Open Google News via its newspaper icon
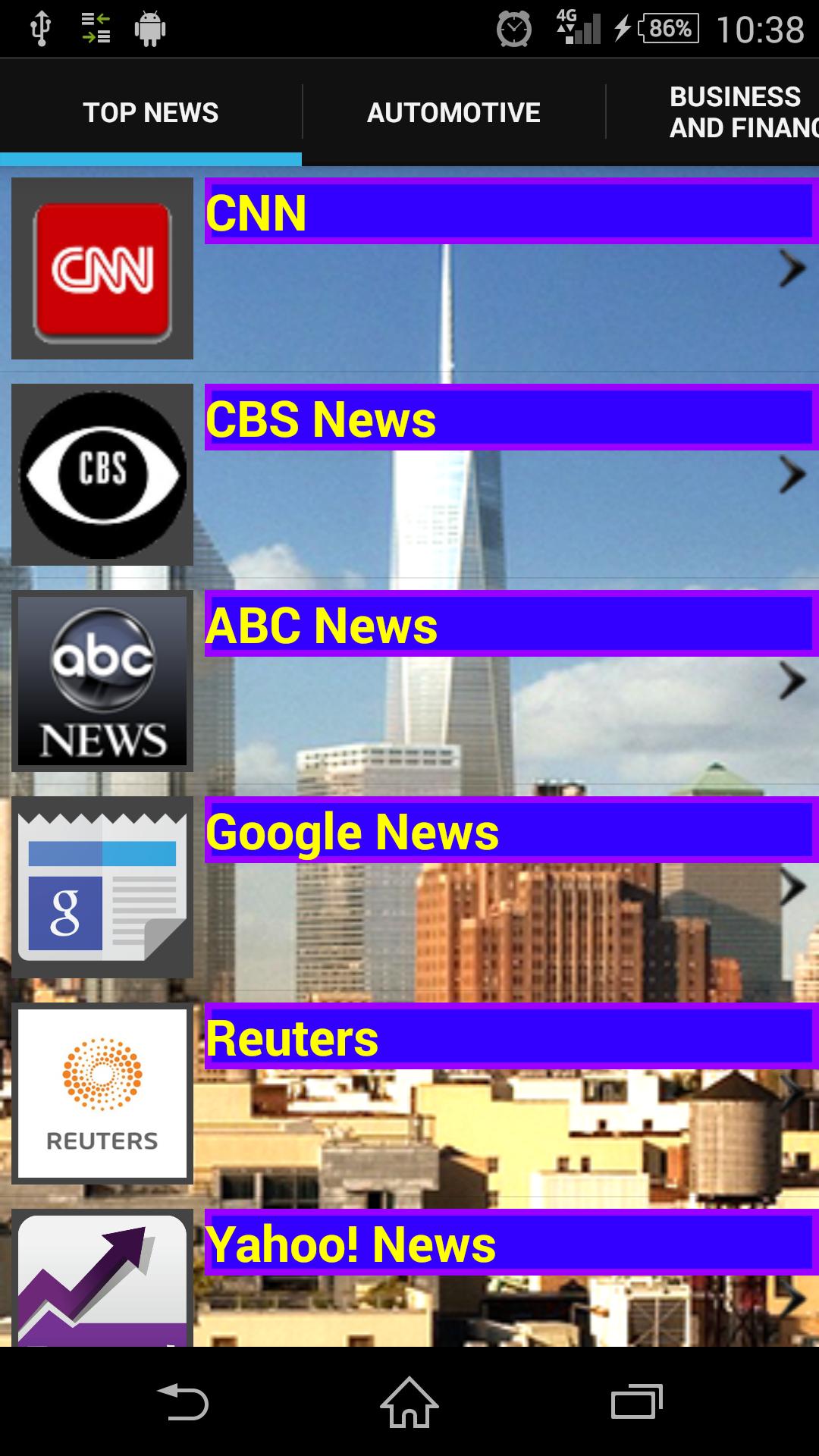 [x=103, y=887]
